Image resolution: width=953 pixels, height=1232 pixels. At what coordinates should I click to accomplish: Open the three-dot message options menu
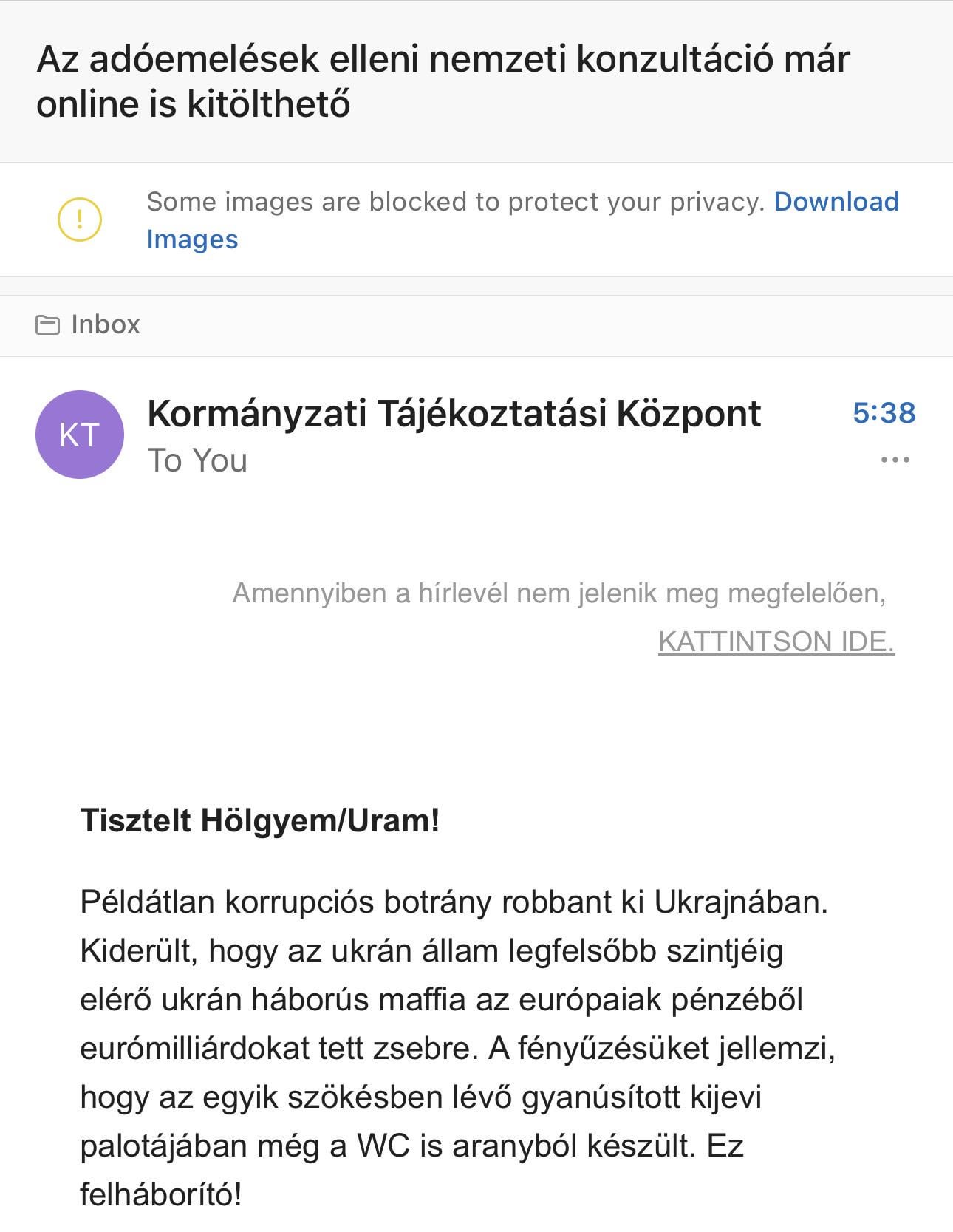click(x=895, y=460)
